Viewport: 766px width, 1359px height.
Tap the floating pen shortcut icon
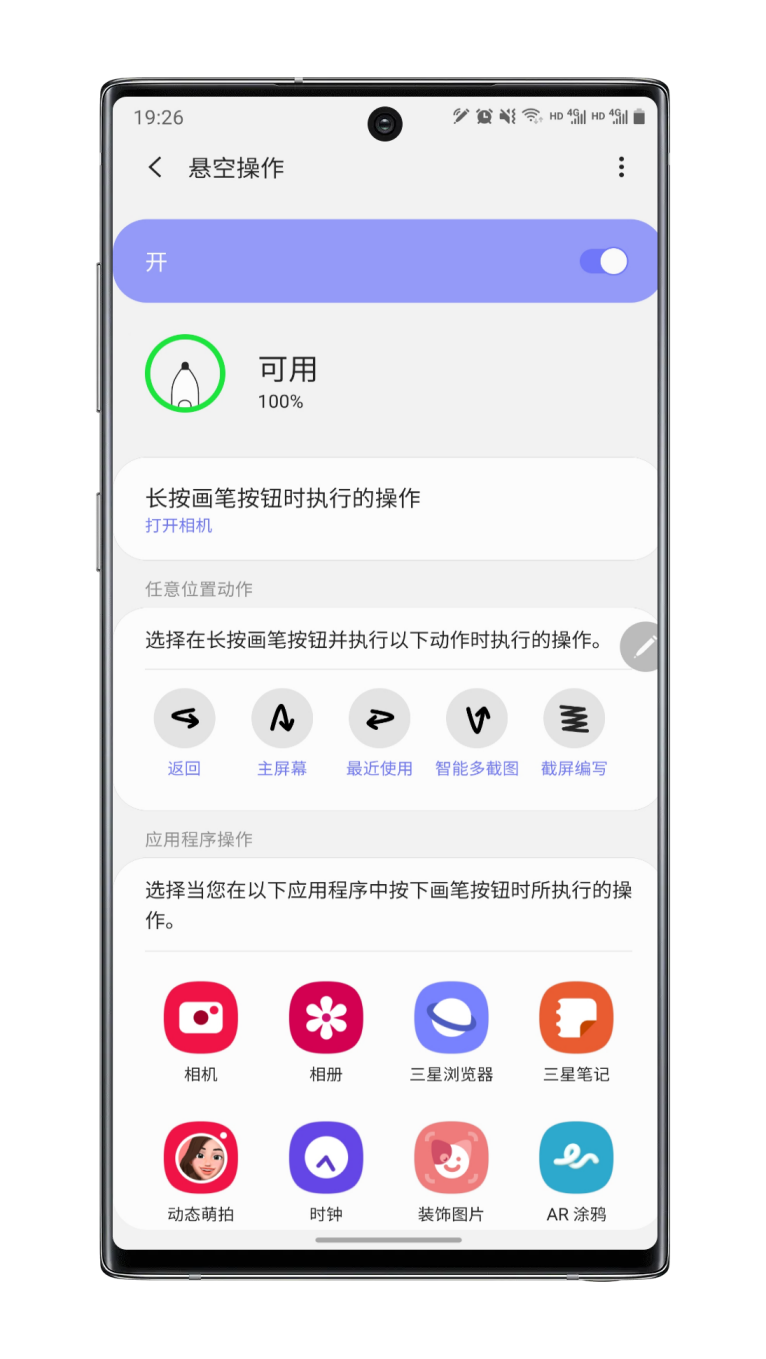click(x=642, y=647)
